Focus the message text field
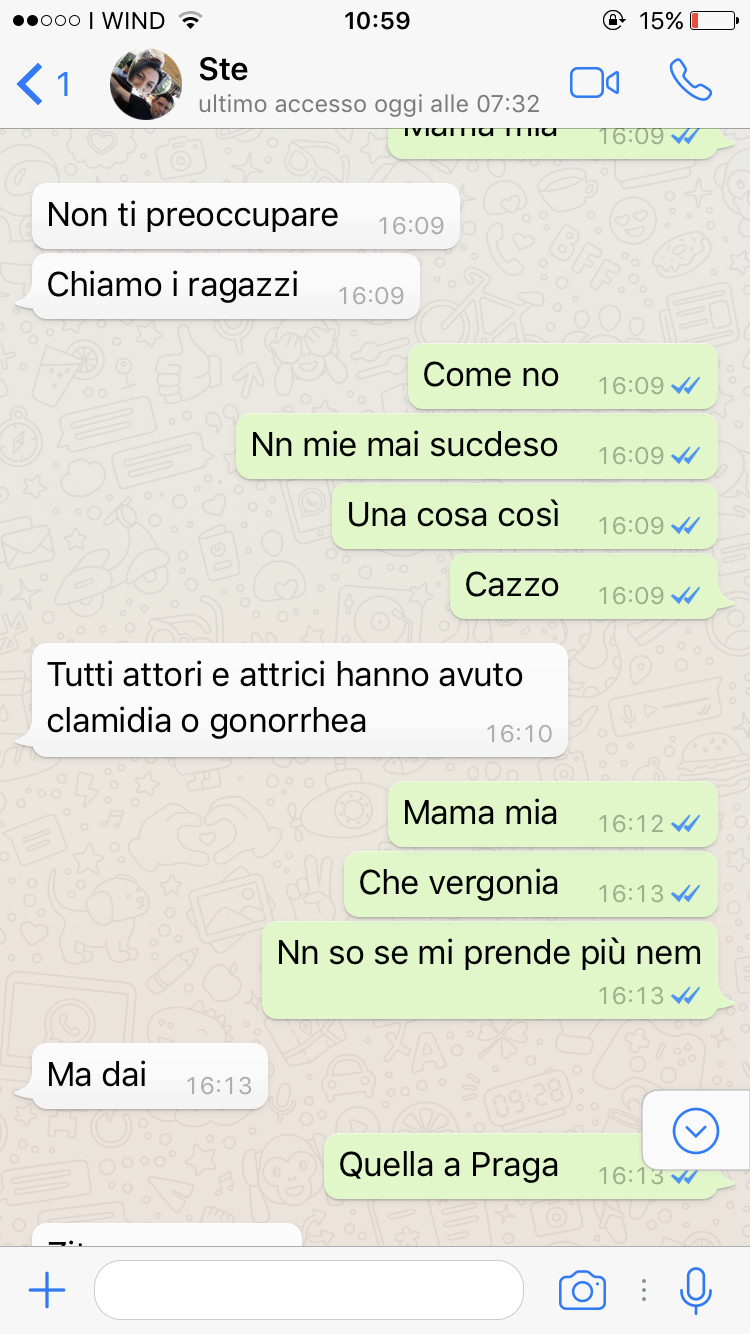 click(x=308, y=1291)
